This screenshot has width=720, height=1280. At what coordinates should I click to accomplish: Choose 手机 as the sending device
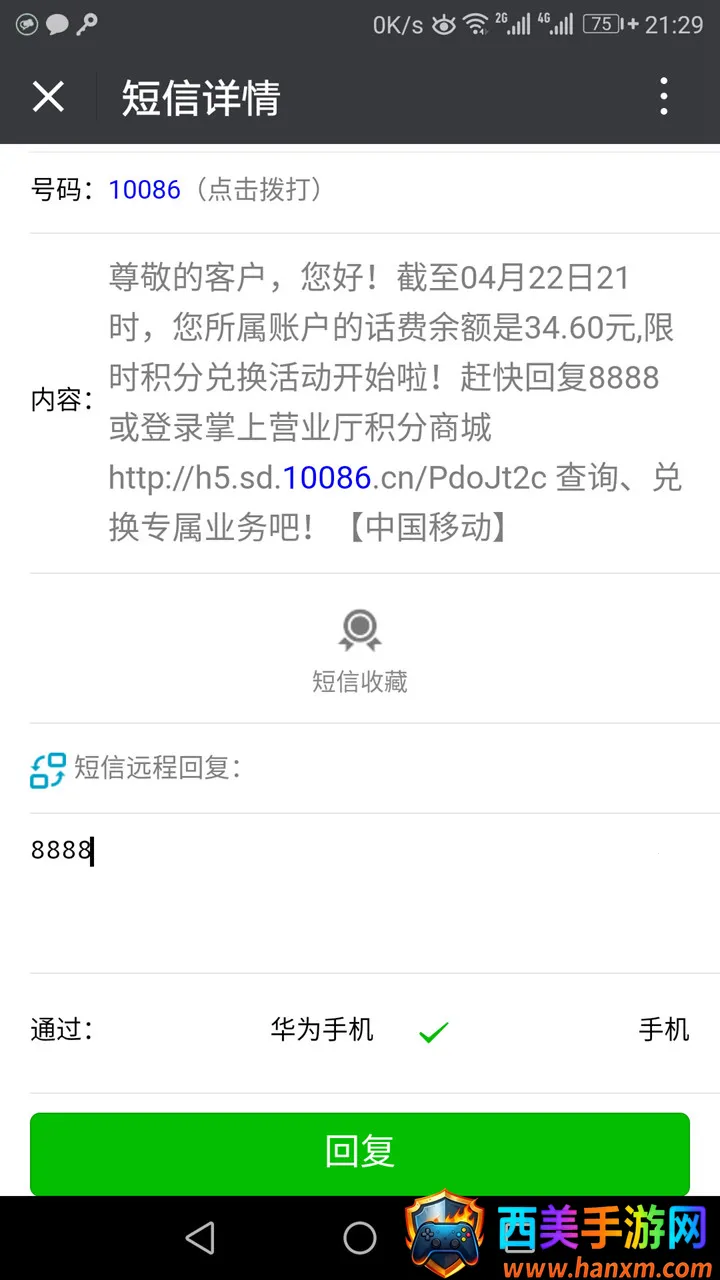pos(664,1030)
